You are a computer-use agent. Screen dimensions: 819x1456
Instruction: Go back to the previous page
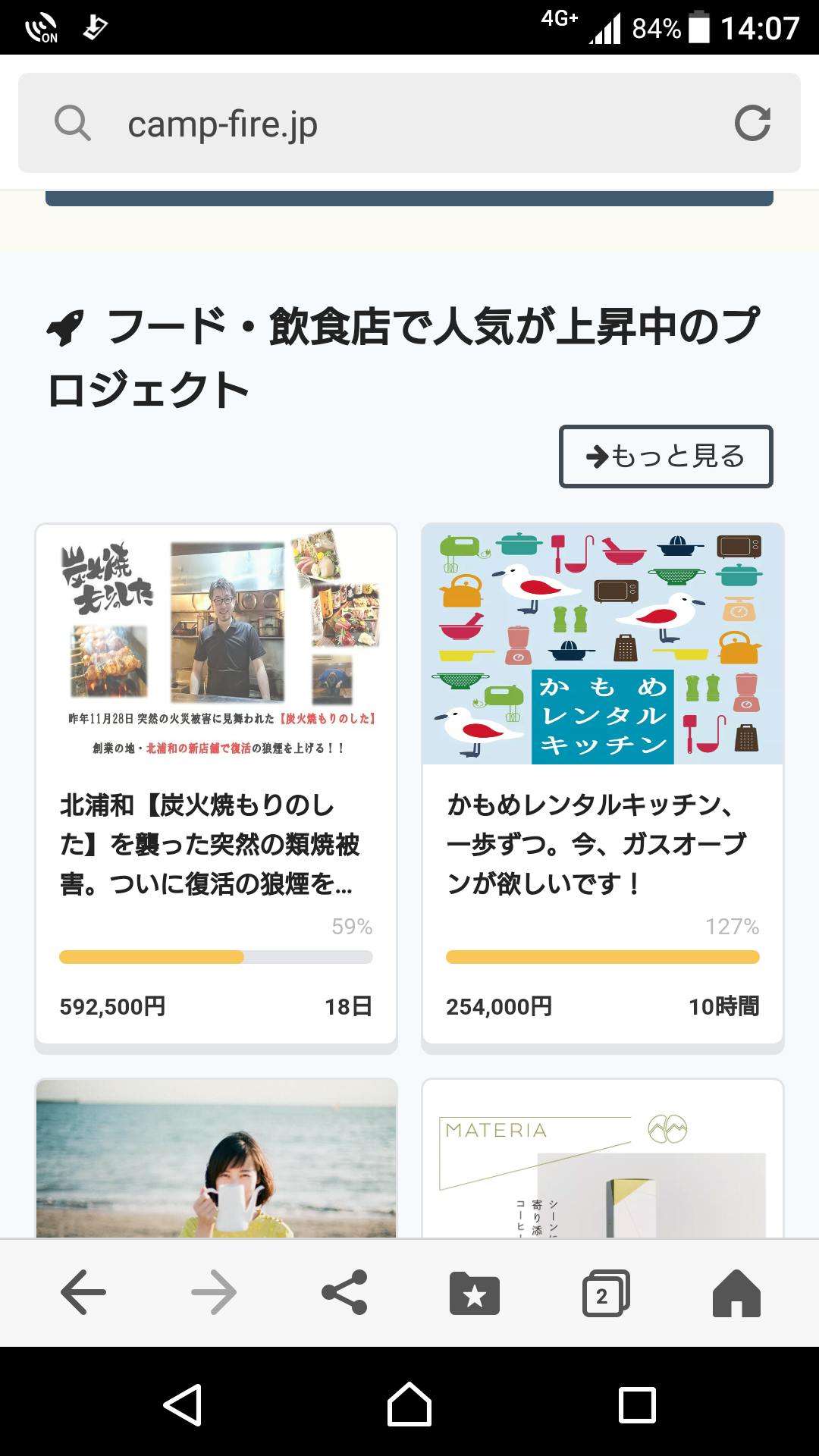83,1293
